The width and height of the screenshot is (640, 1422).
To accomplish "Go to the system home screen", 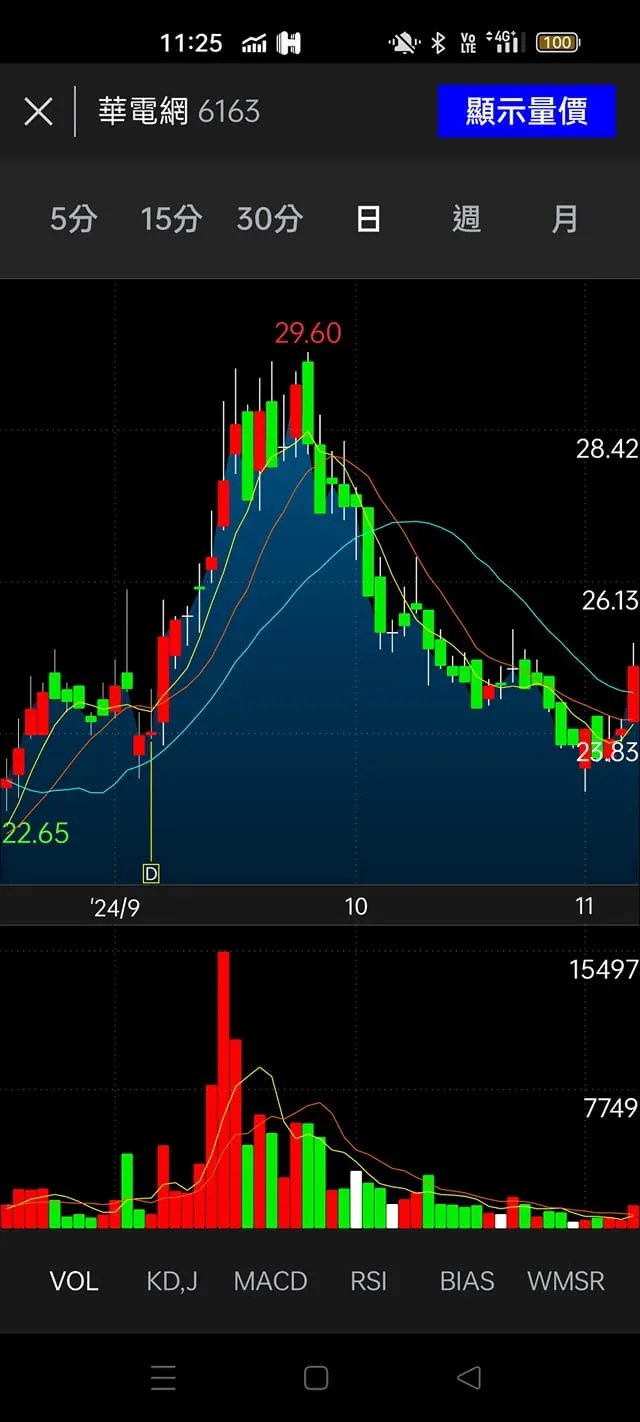I will 316,1378.
